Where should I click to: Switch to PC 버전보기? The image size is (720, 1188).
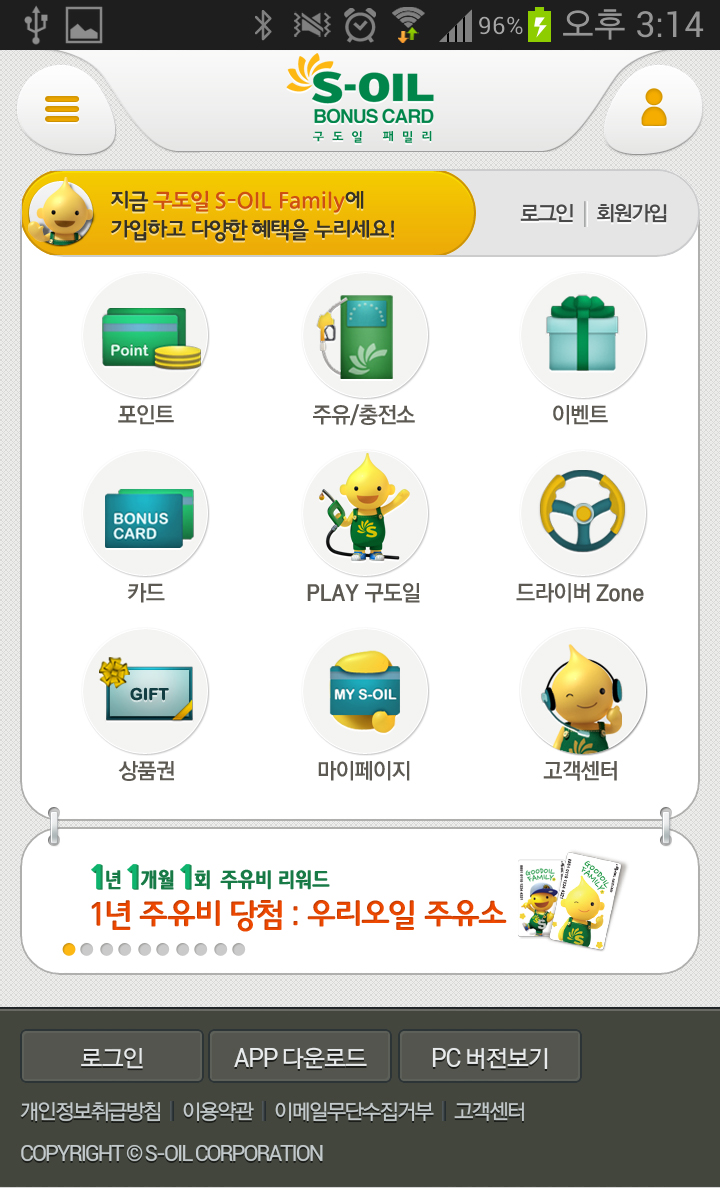(x=490, y=1057)
